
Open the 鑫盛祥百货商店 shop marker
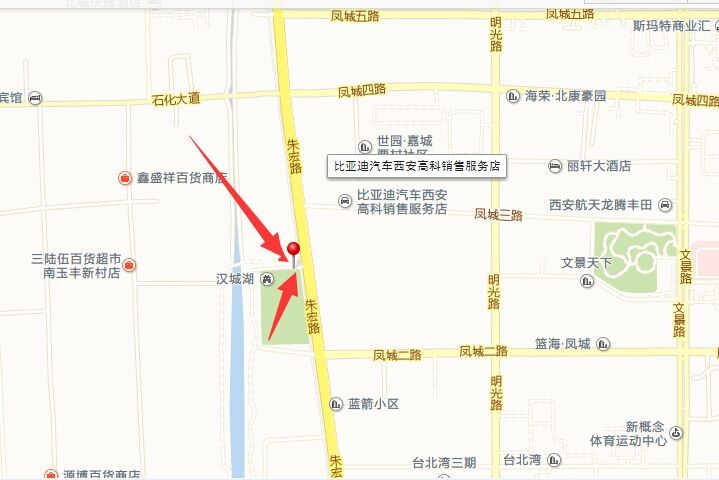pyautogui.click(x=124, y=178)
